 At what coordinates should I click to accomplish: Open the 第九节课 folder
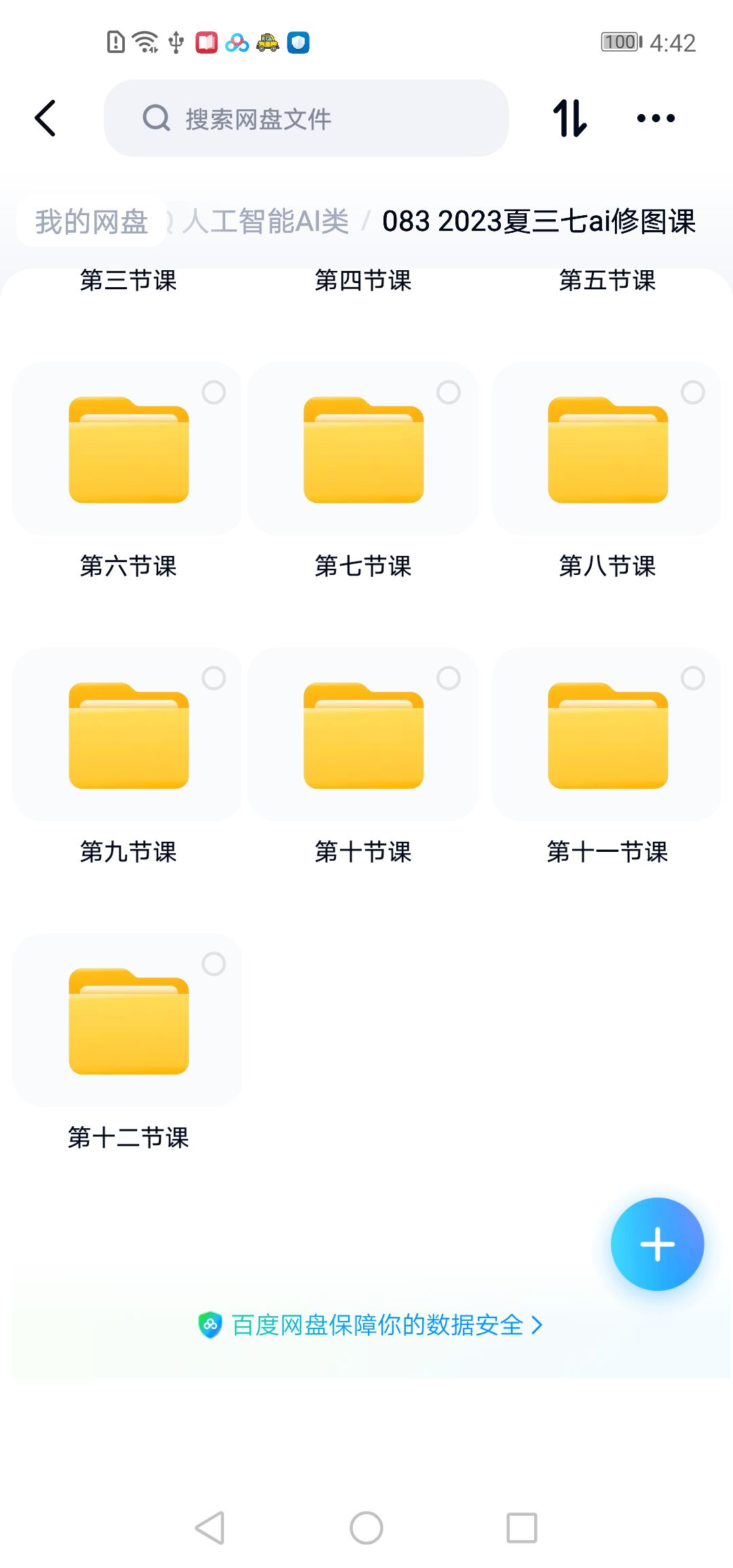(128, 736)
